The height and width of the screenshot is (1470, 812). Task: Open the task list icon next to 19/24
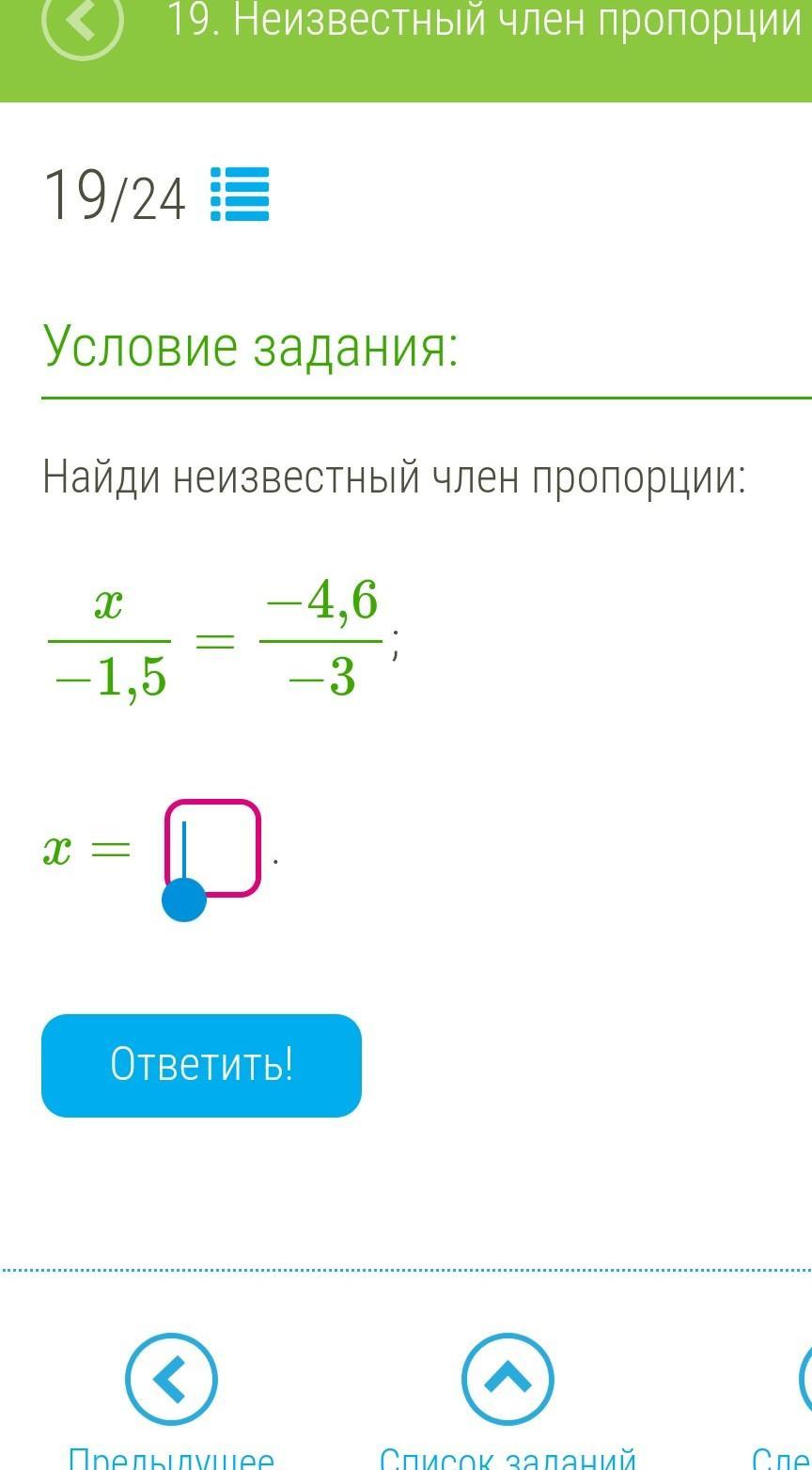(240, 195)
